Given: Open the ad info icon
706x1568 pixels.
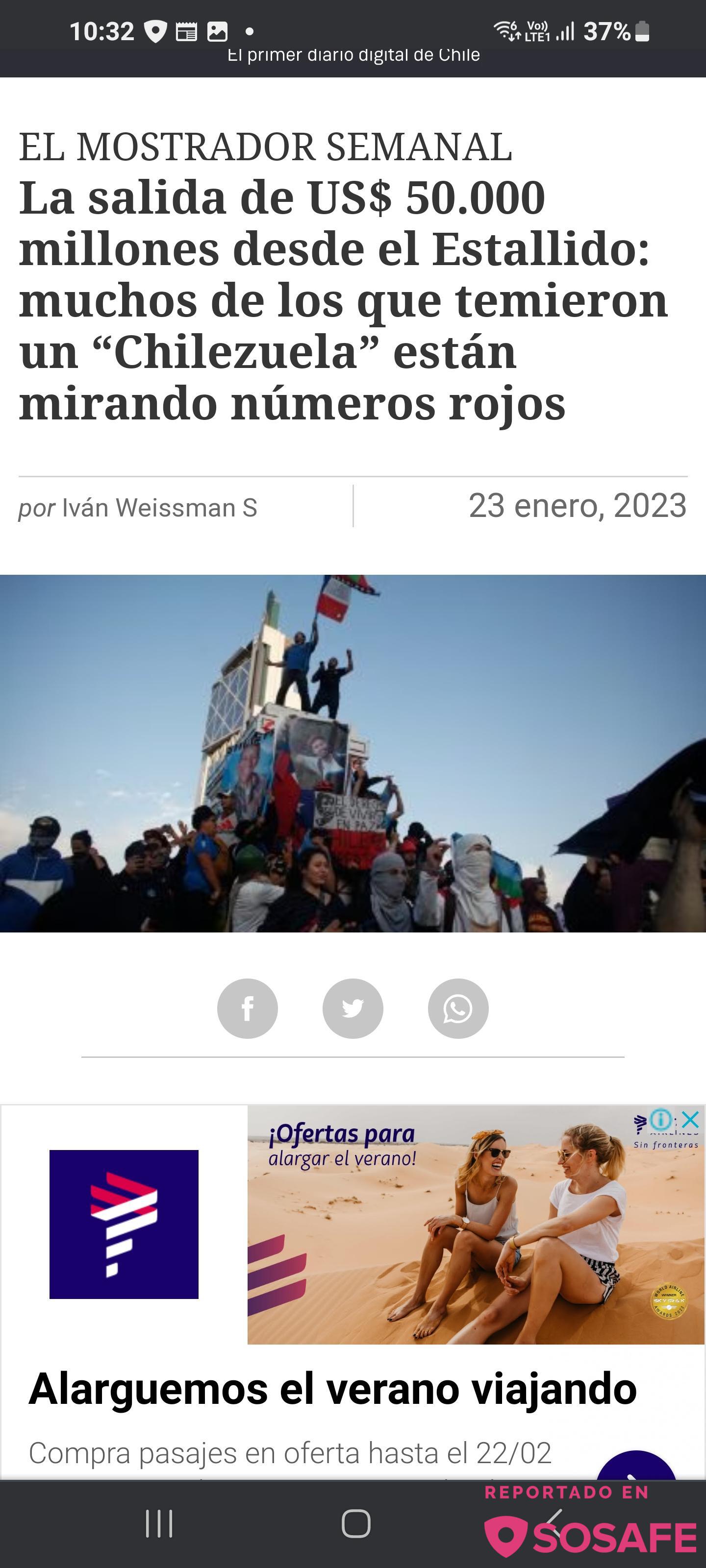Looking at the screenshot, I should coord(661,1119).
